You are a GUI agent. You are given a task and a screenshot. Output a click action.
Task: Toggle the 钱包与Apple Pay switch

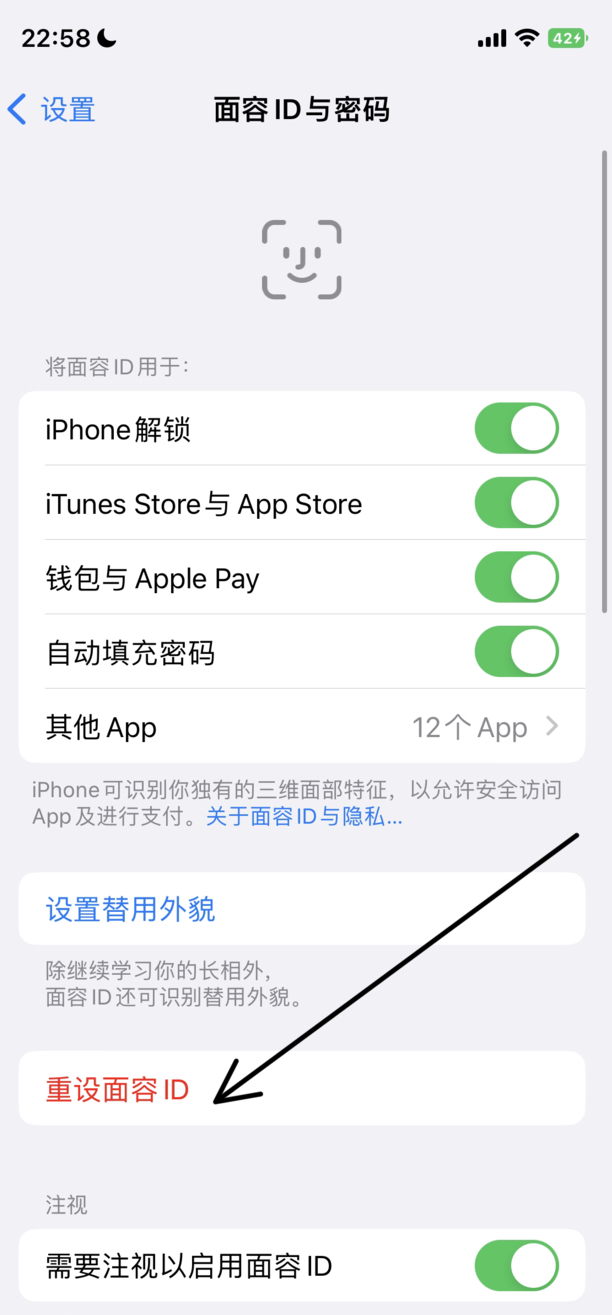click(515, 578)
